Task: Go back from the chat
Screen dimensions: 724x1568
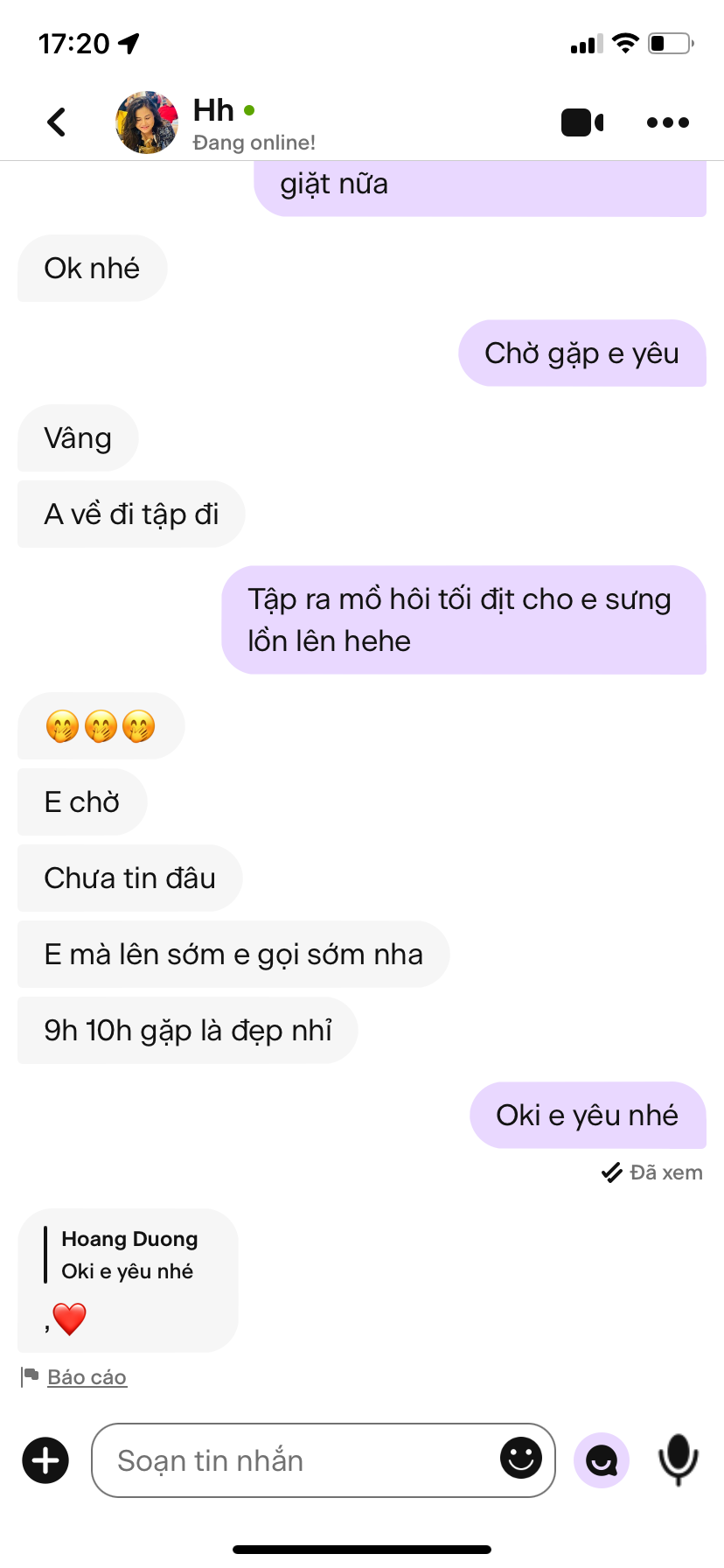Action: (x=57, y=122)
